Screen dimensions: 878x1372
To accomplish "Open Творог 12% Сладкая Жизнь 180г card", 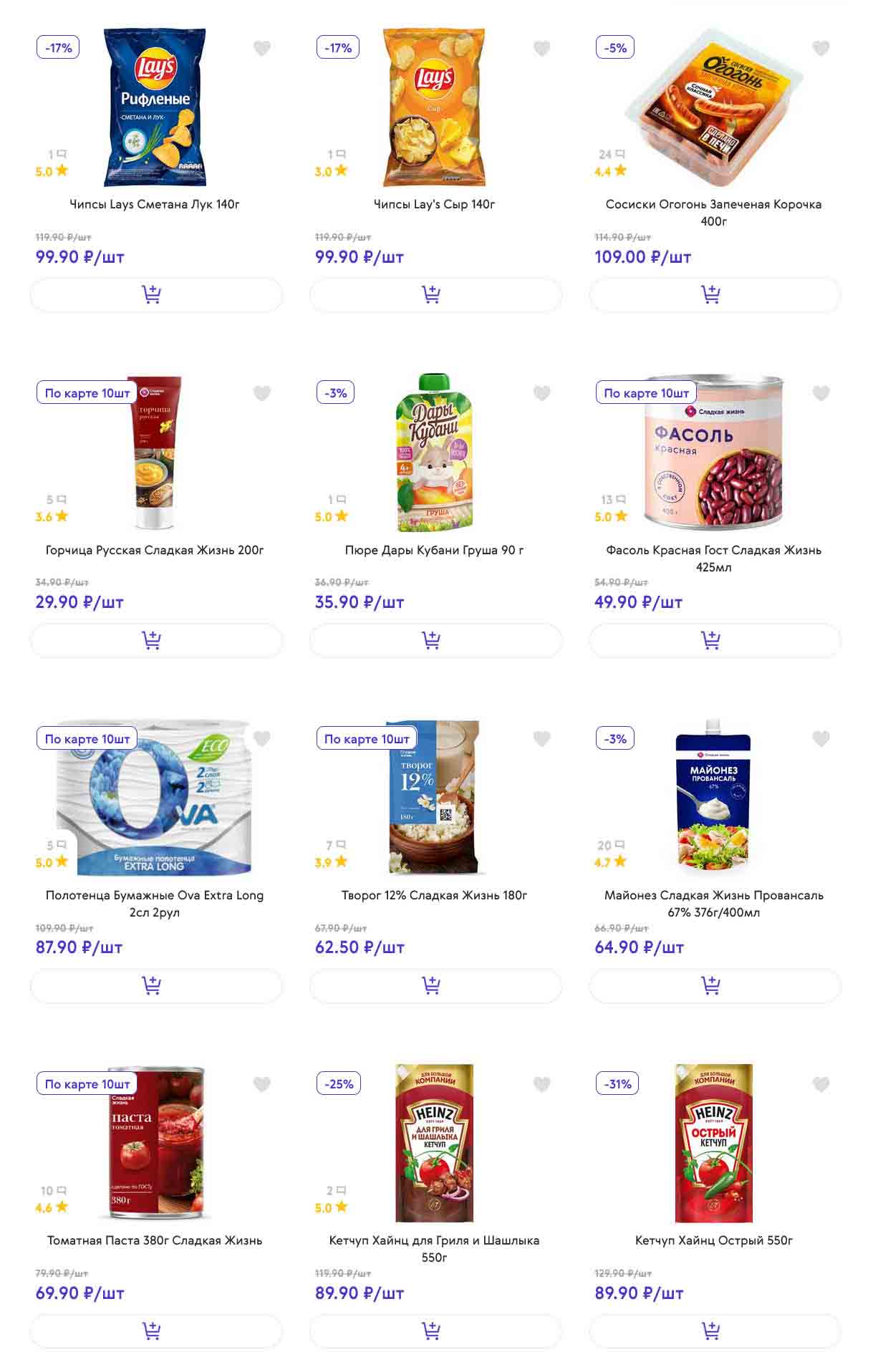I will (434, 895).
